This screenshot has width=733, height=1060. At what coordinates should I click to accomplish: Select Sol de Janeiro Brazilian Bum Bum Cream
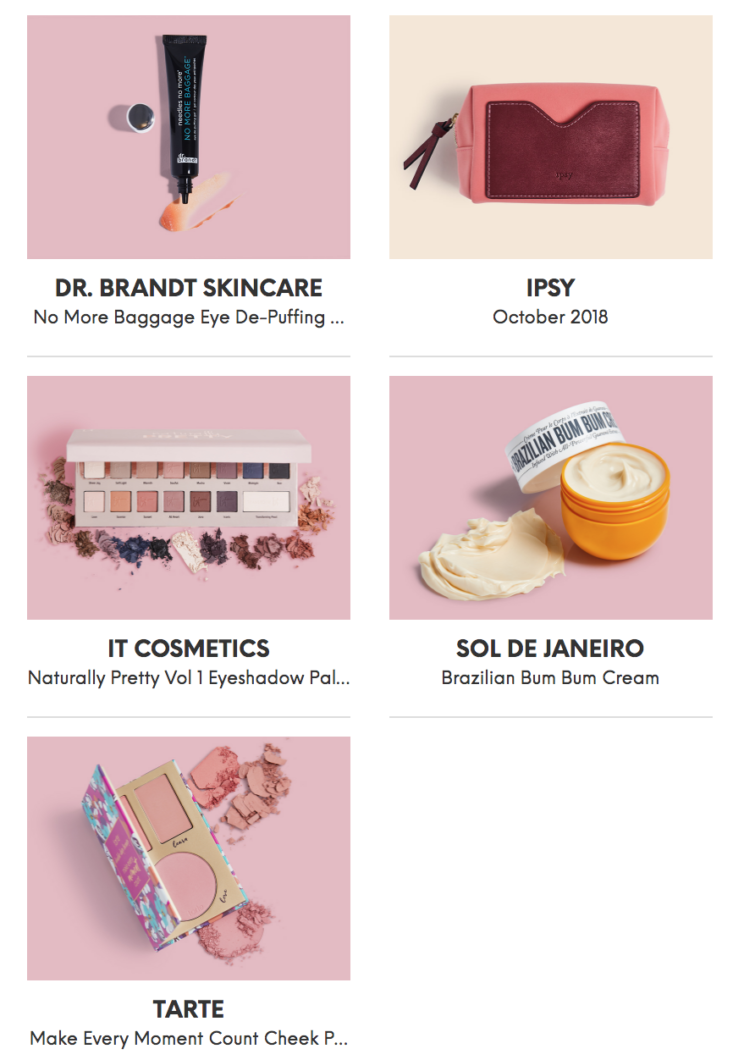click(550, 497)
